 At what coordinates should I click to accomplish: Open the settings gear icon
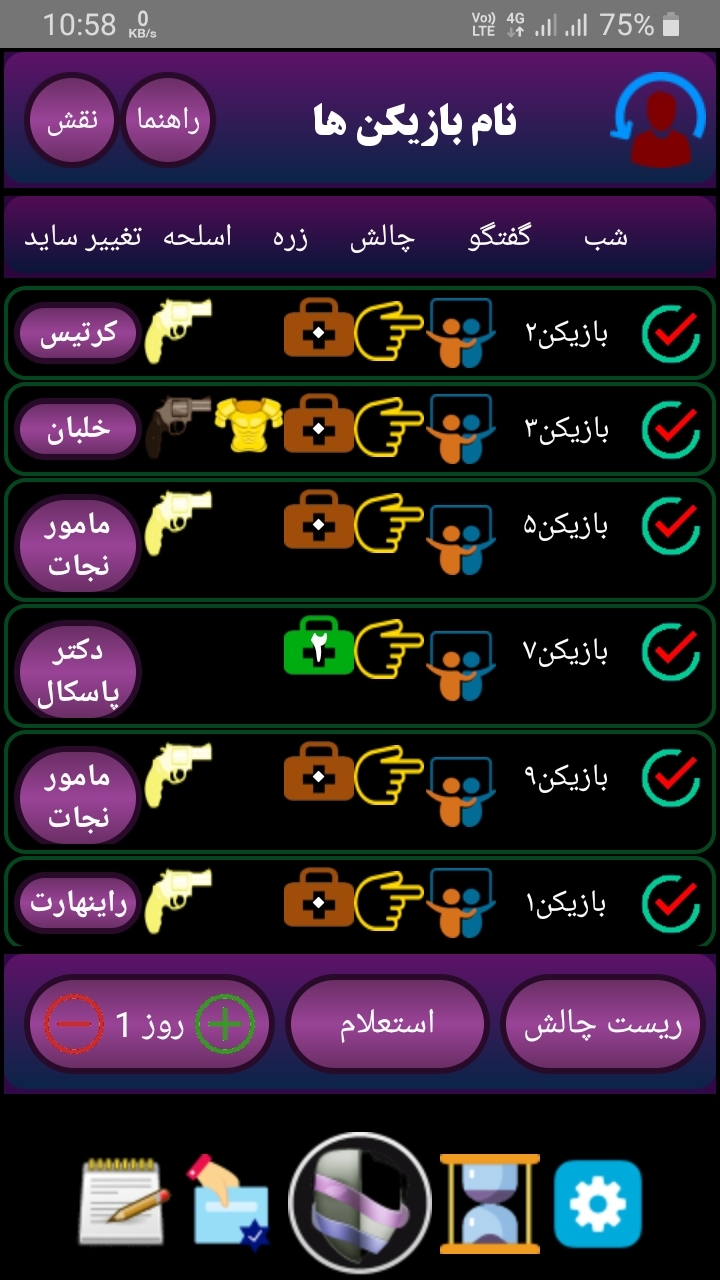pyautogui.click(x=598, y=1203)
